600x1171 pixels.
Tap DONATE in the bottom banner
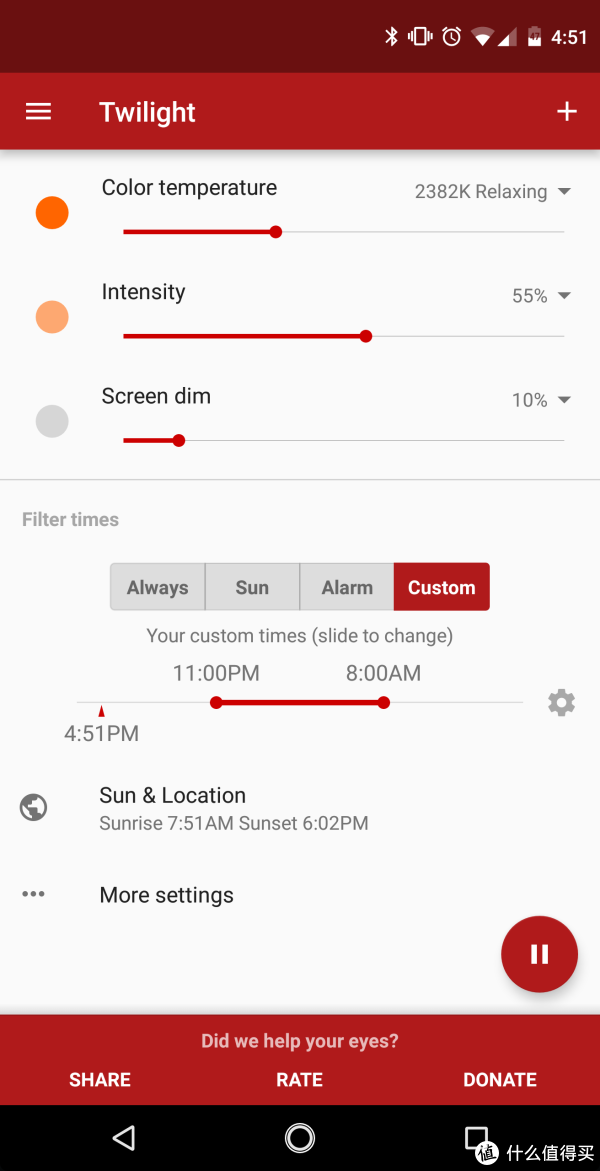(x=500, y=1080)
